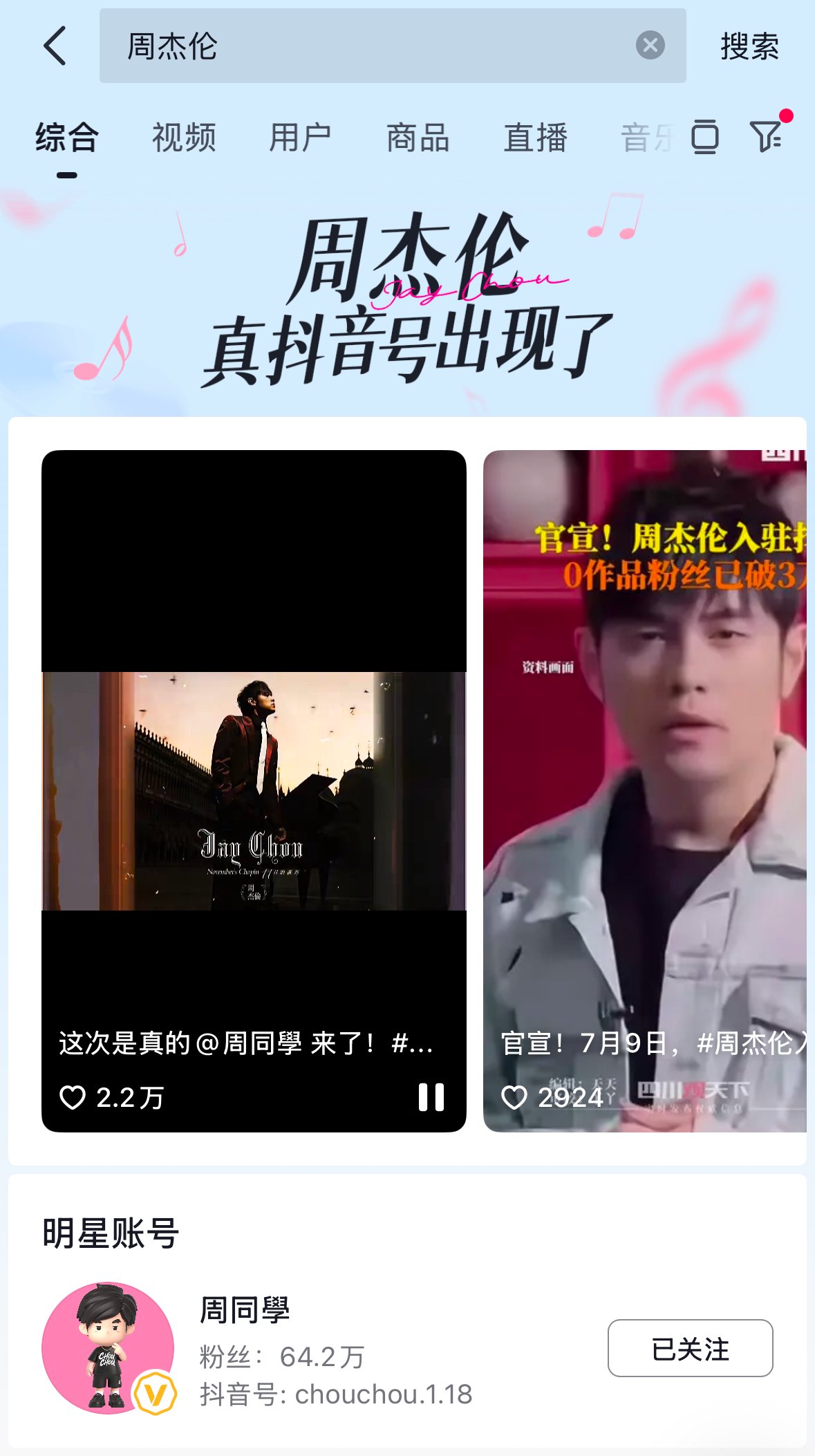Switch to the 视频 tab
Screen dimensions: 815x1456
pos(184,137)
